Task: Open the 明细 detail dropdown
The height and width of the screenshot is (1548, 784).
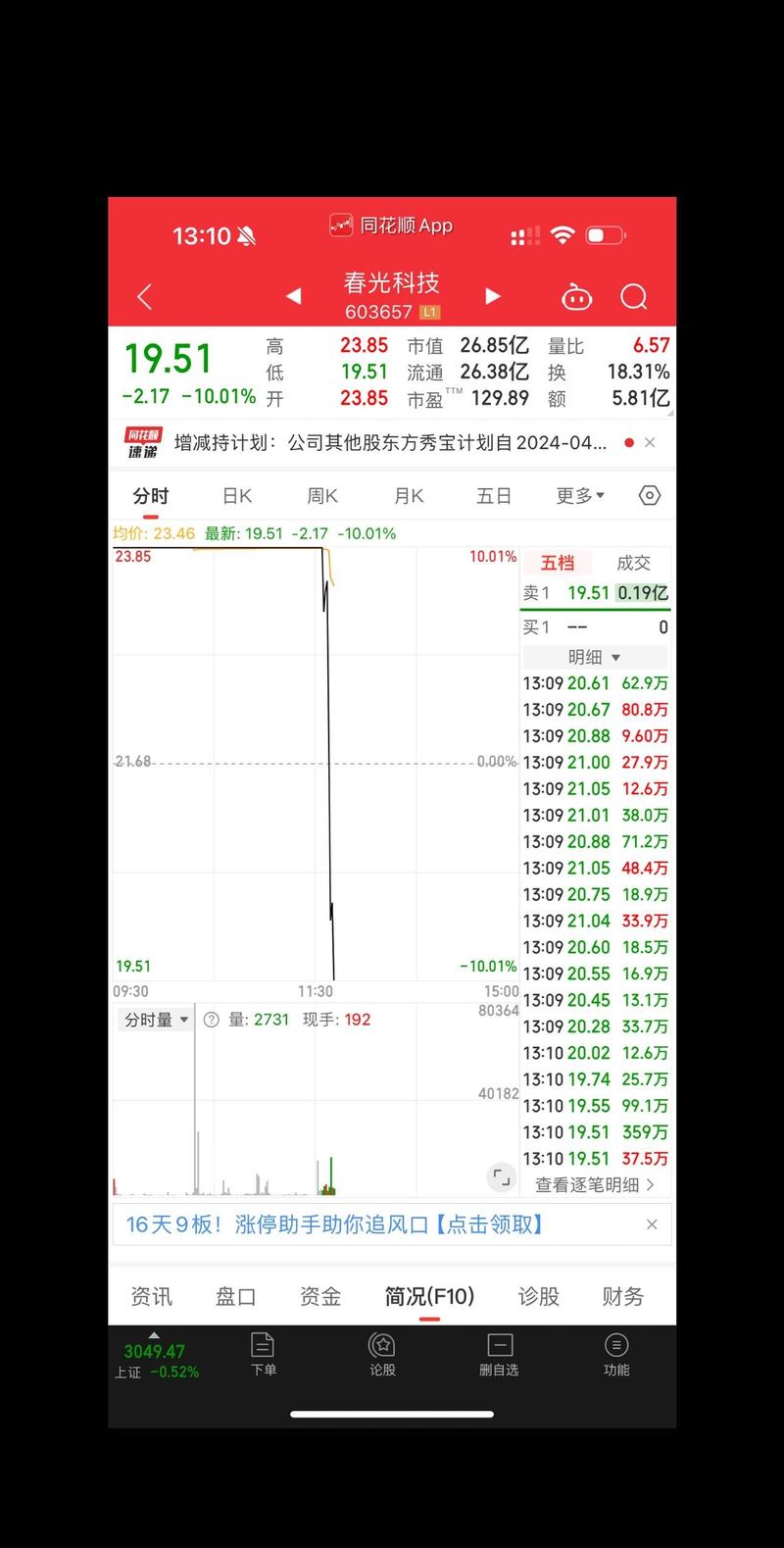Action: 594,657
